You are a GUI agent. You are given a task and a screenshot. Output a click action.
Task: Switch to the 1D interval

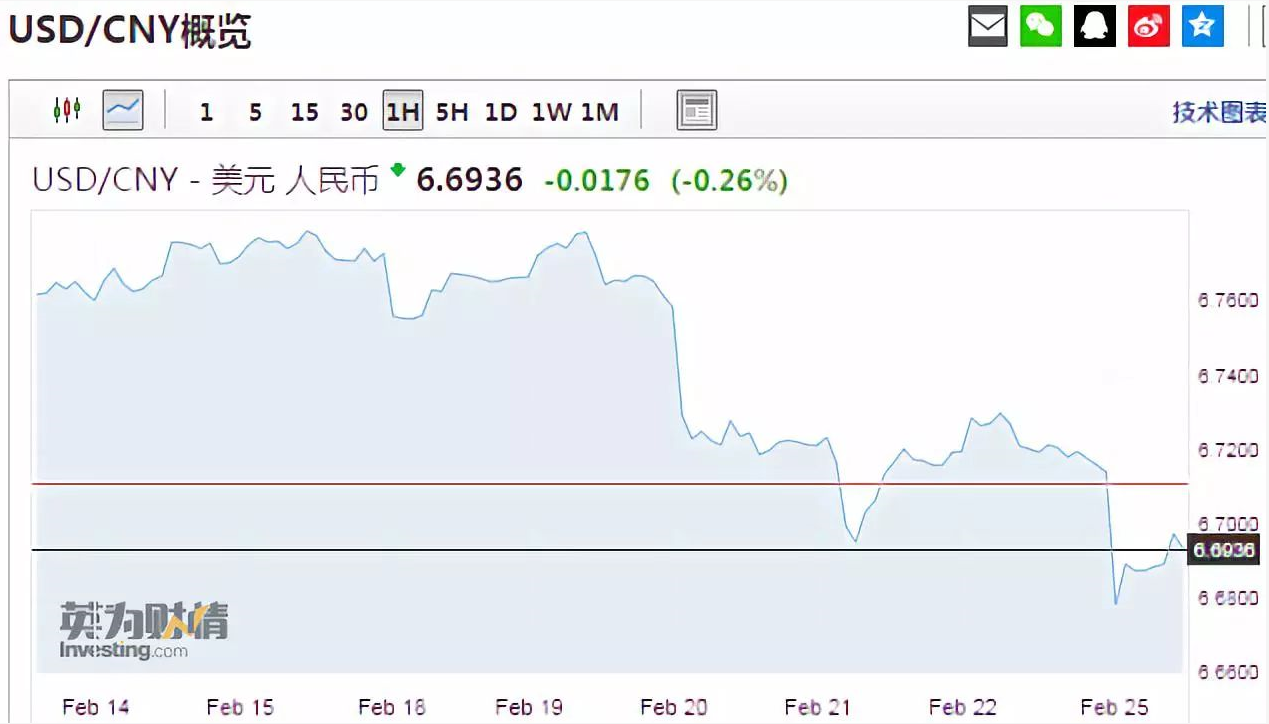501,112
